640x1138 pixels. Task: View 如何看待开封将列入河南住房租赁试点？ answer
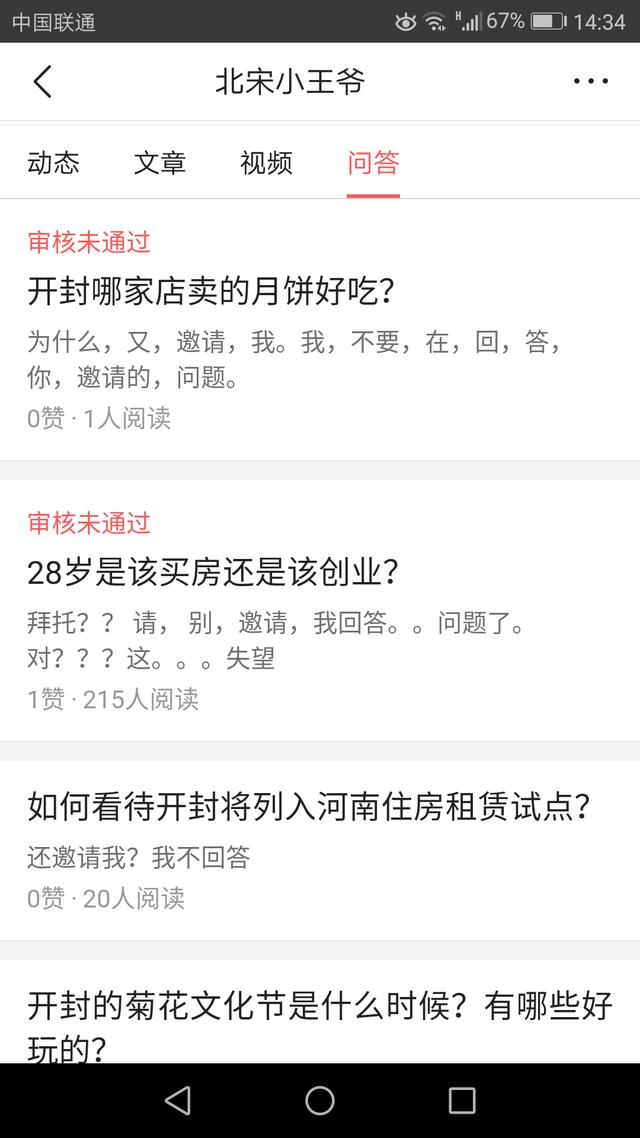(x=308, y=807)
